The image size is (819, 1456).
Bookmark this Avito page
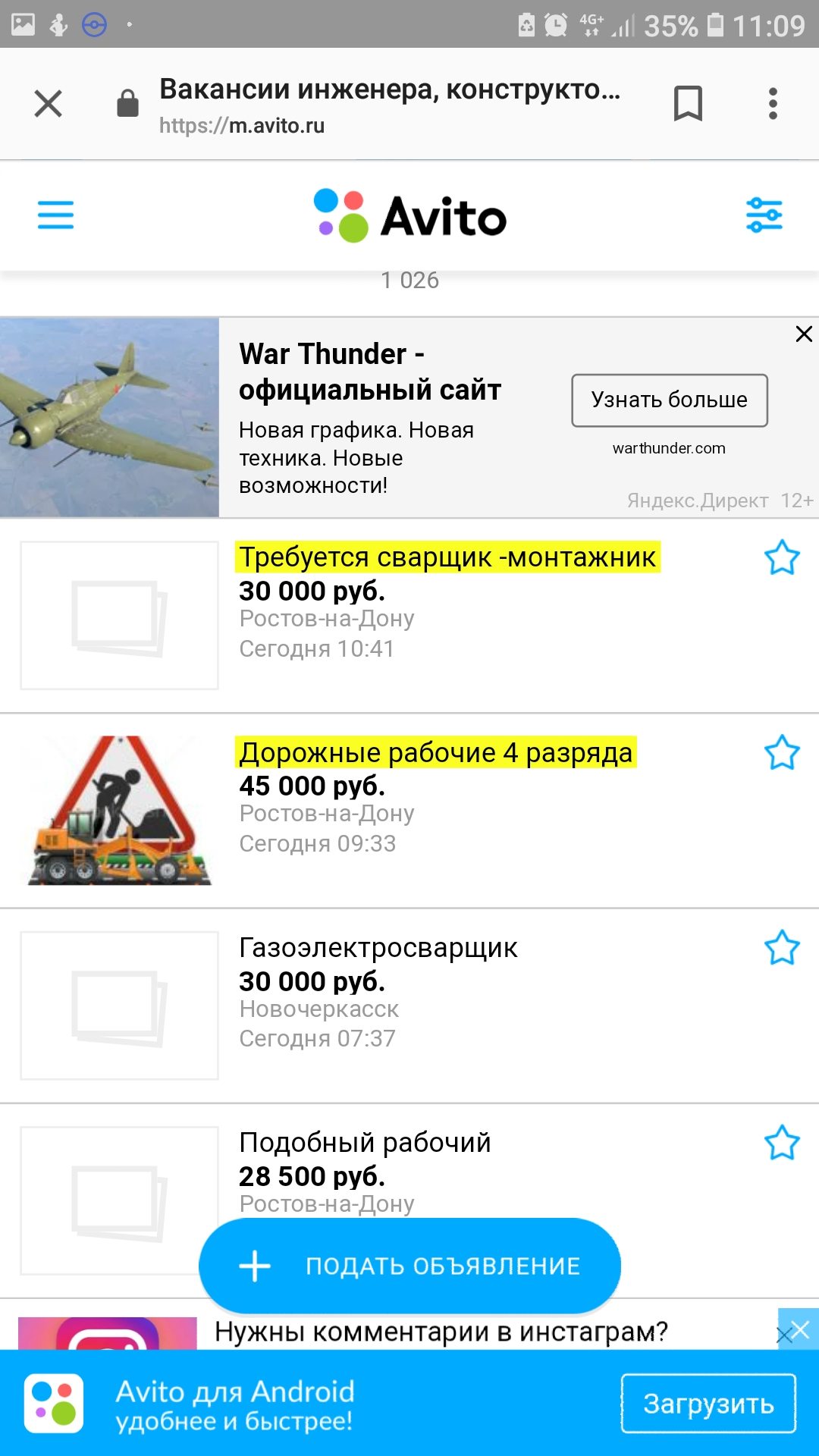[688, 104]
